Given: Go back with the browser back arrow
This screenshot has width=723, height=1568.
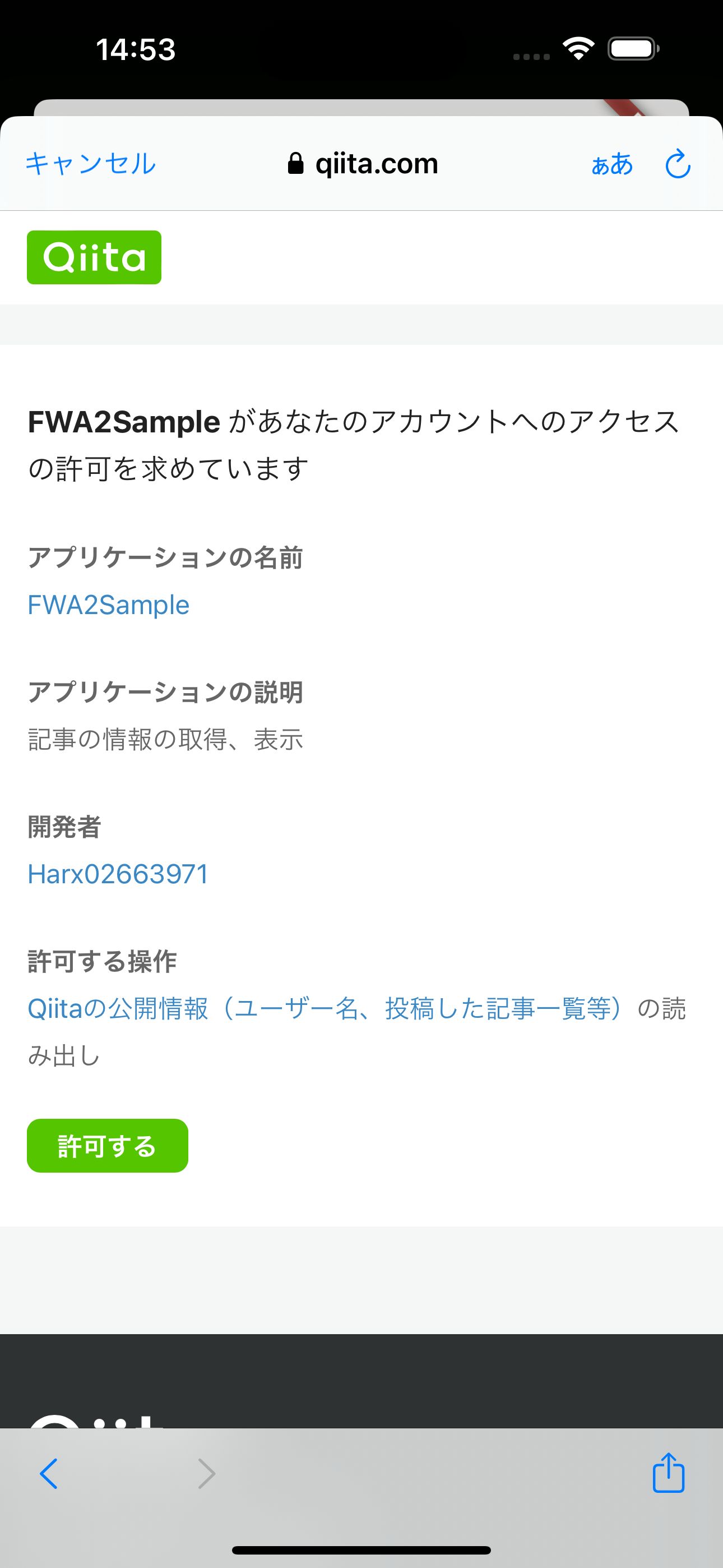Looking at the screenshot, I should coord(49,1474).
